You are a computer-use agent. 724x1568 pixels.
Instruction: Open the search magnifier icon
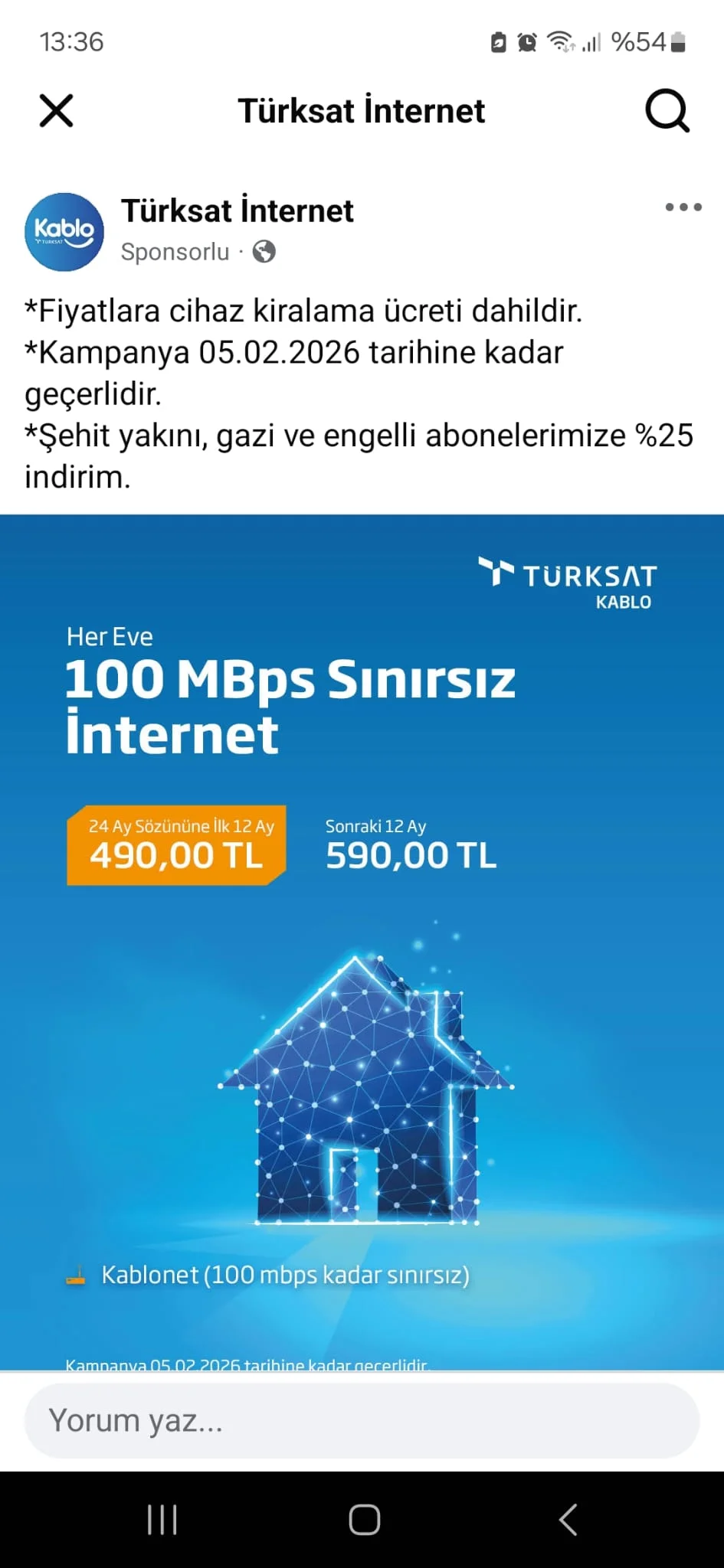click(x=667, y=111)
